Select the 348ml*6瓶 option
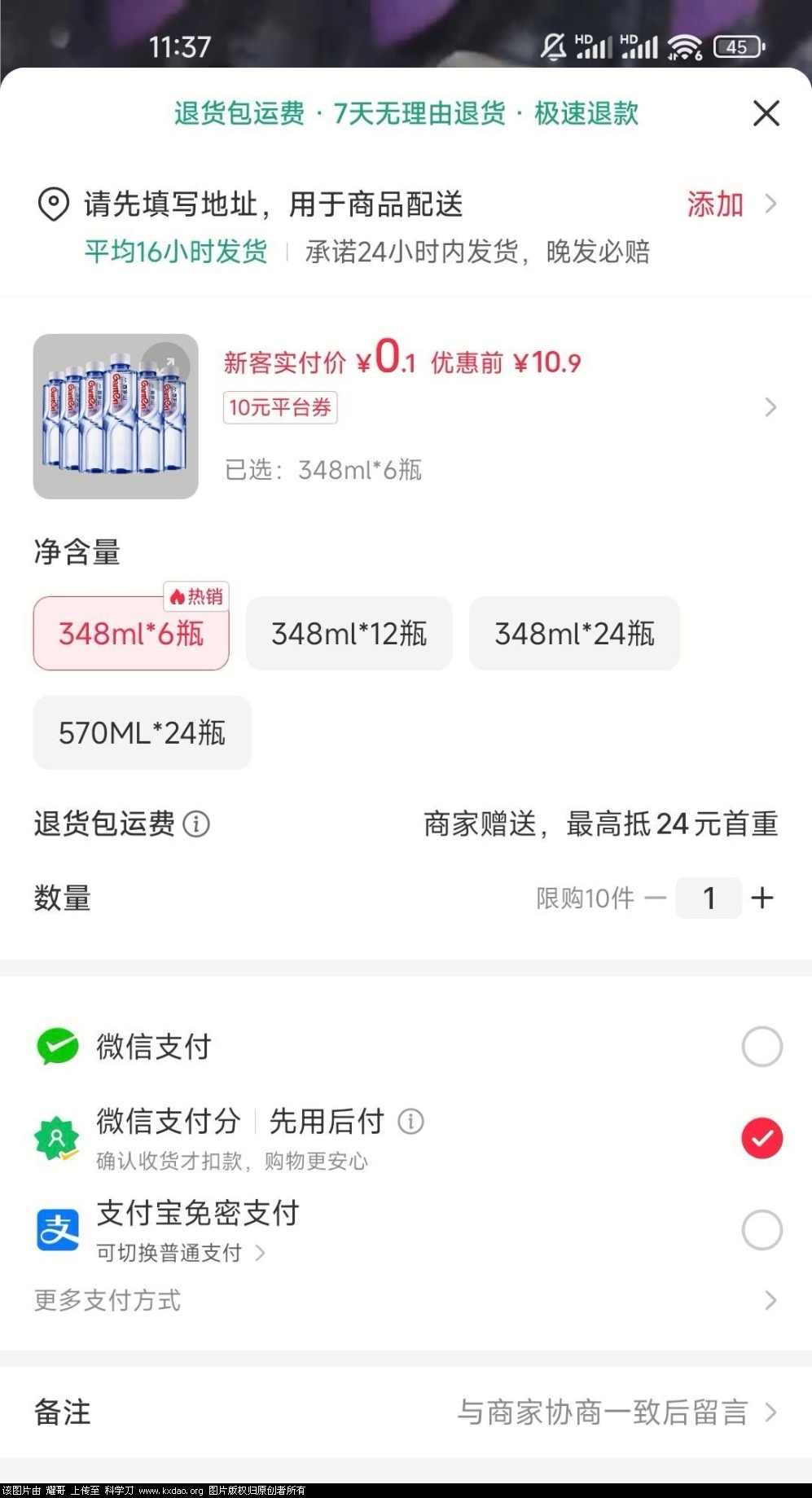The height and width of the screenshot is (1498, 812). (131, 634)
